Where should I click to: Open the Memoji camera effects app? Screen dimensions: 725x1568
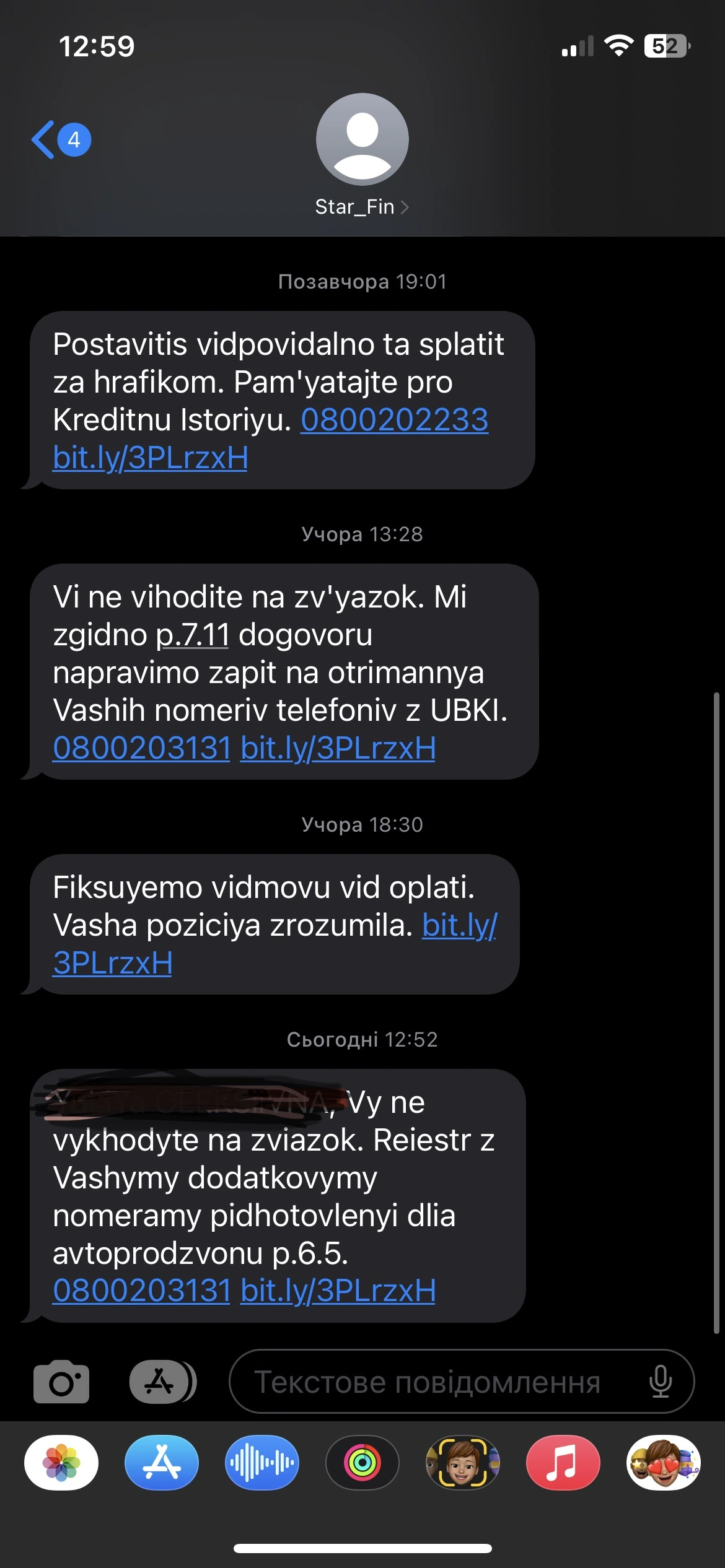[x=463, y=1463]
